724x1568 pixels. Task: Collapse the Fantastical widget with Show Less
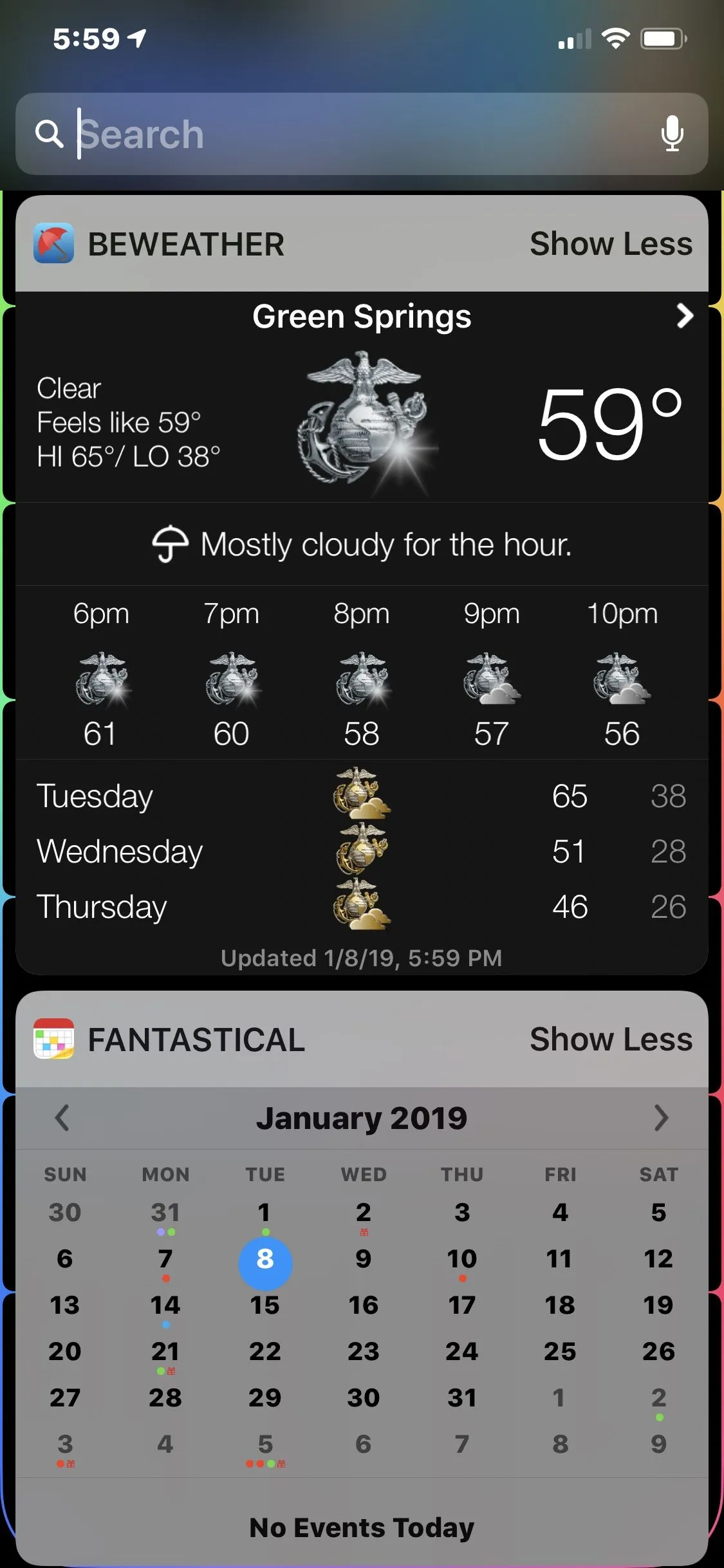click(x=611, y=1040)
